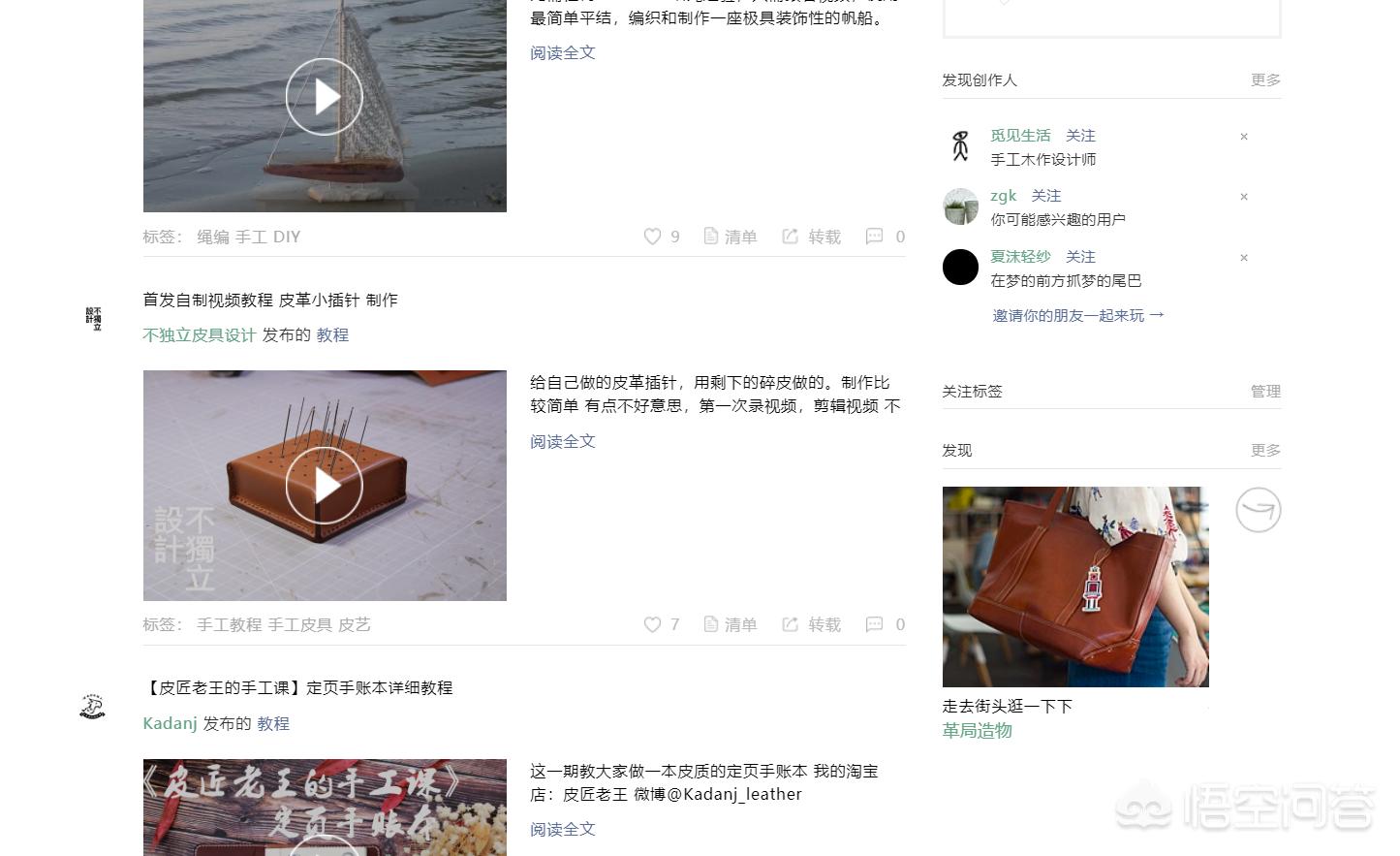Repost the 皮革小插针 tutorial via 转载
1400x856 pixels.
(x=812, y=624)
